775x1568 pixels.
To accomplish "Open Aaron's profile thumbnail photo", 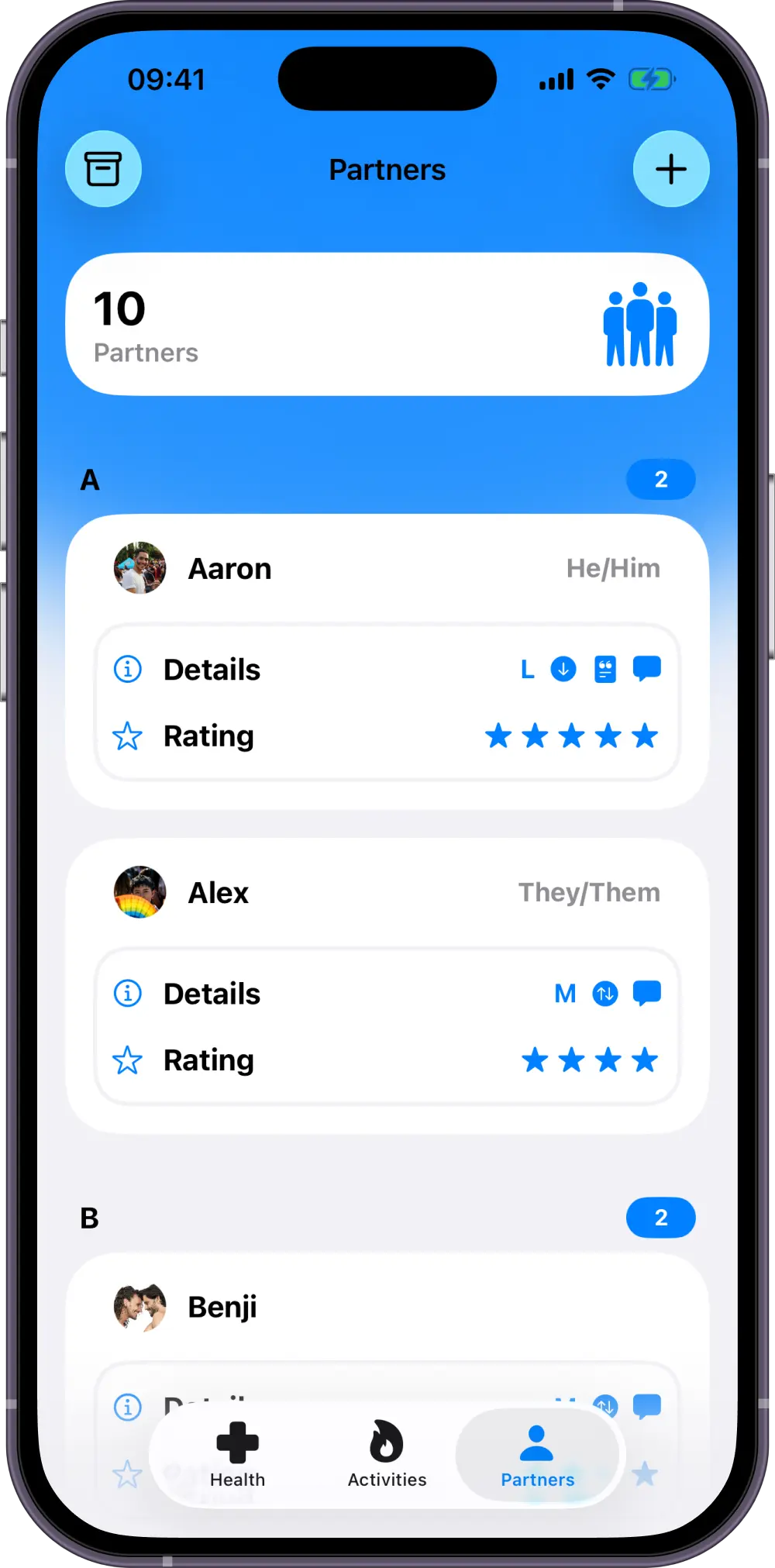I will coord(140,567).
